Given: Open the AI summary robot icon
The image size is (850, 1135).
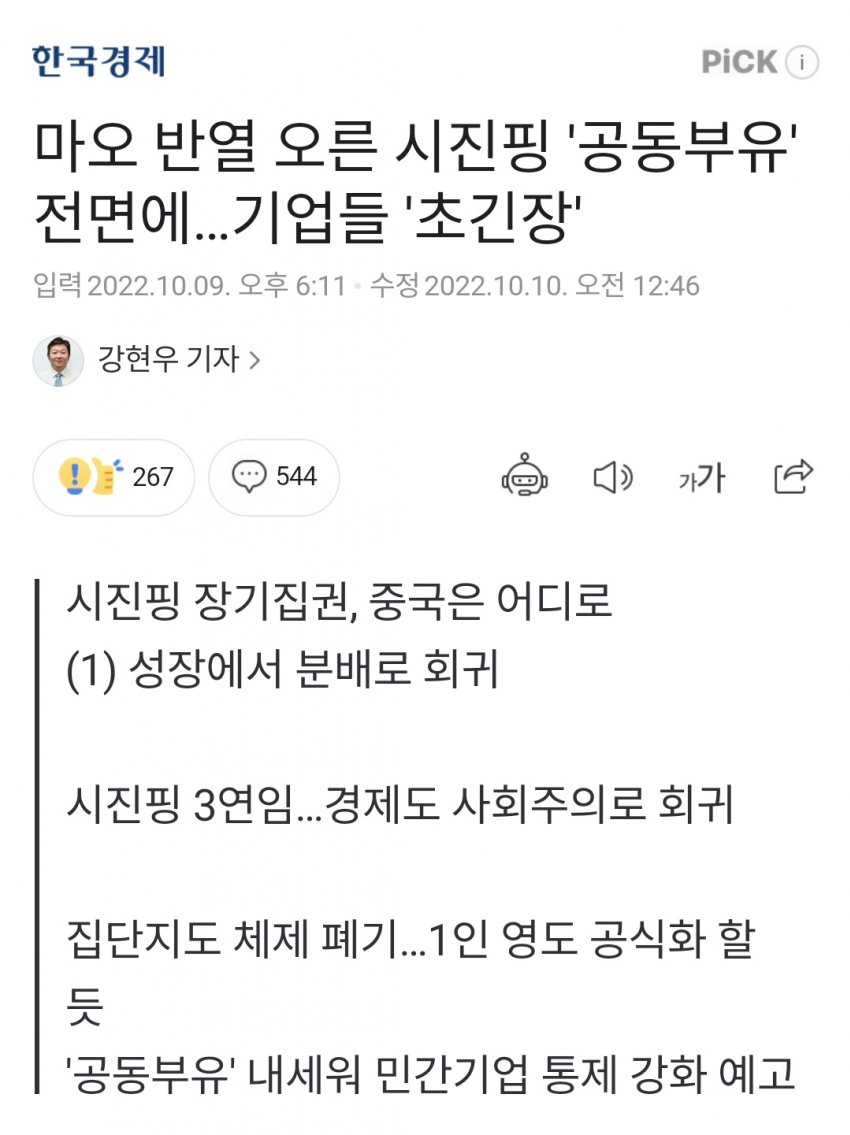Looking at the screenshot, I should coord(525,477).
